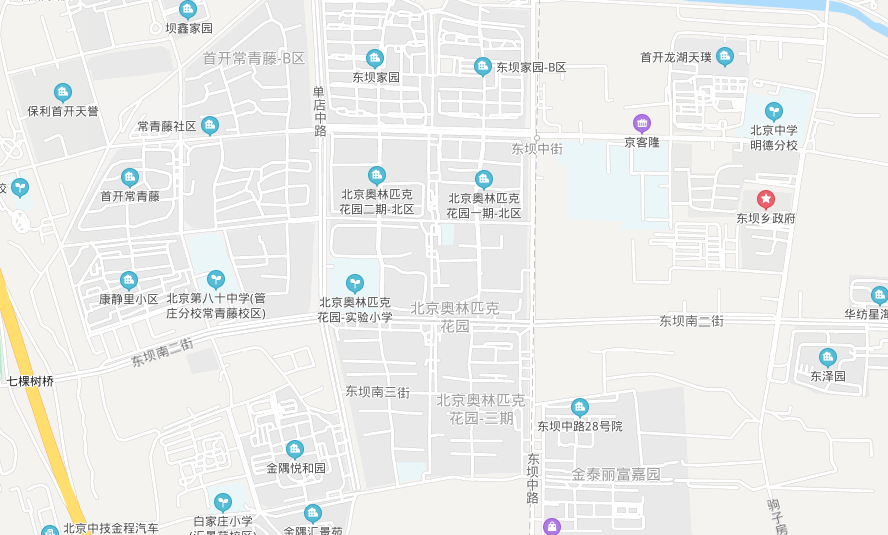Tap the 北京奥林匹克花园一期-北区 marker
888x535 pixels.
pos(484,179)
